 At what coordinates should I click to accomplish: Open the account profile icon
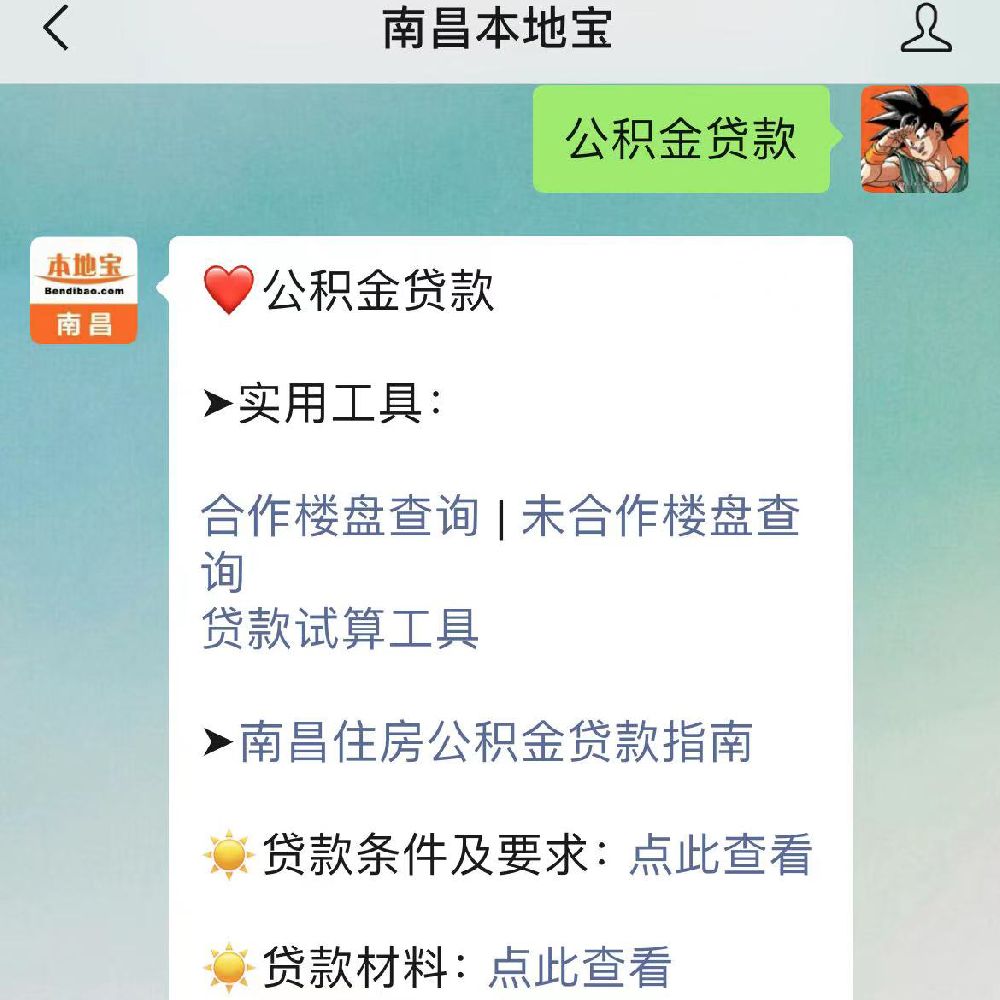926,28
